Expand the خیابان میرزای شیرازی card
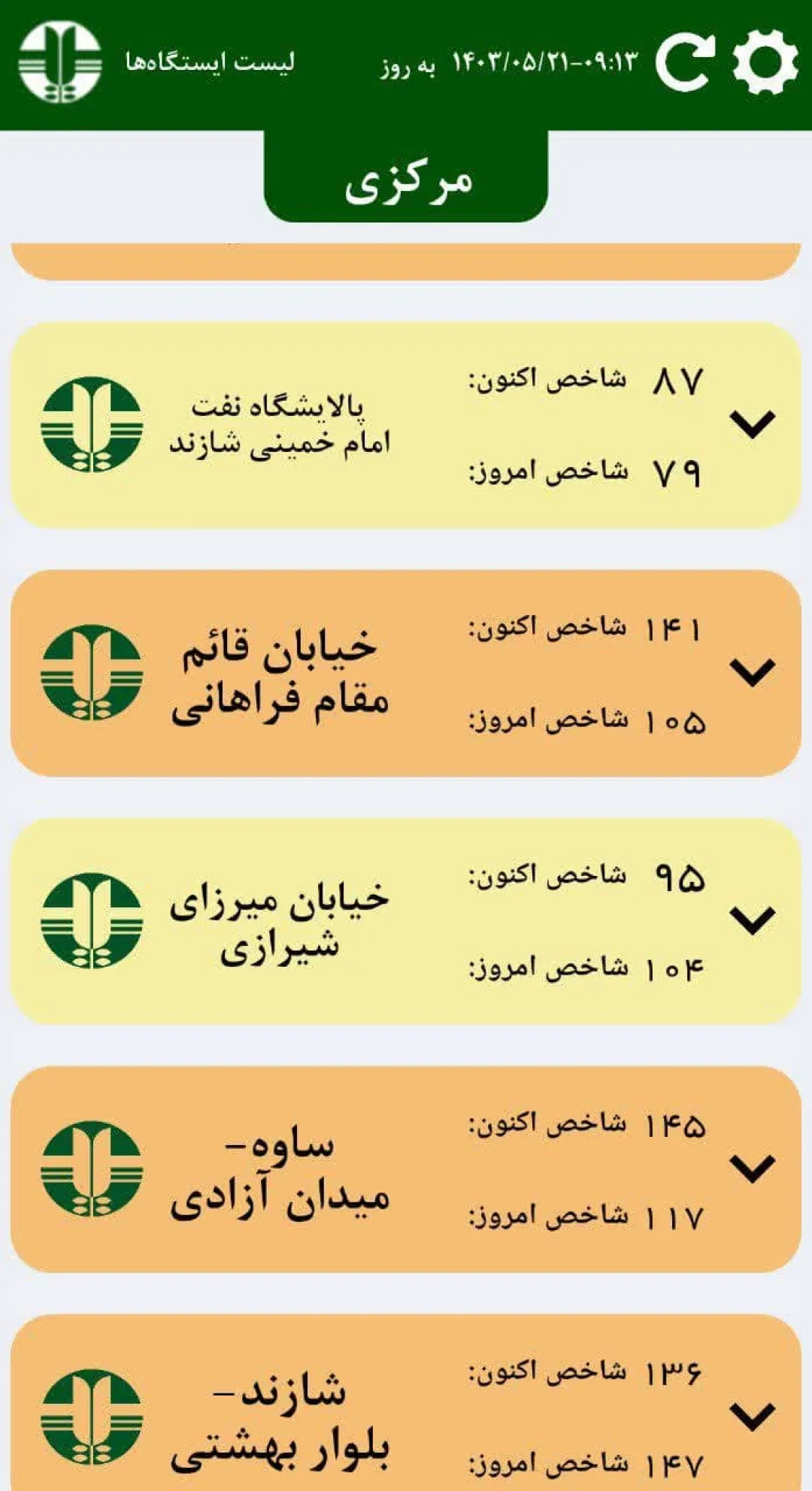812x1491 pixels. pyautogui.click(x=753, y=920)
